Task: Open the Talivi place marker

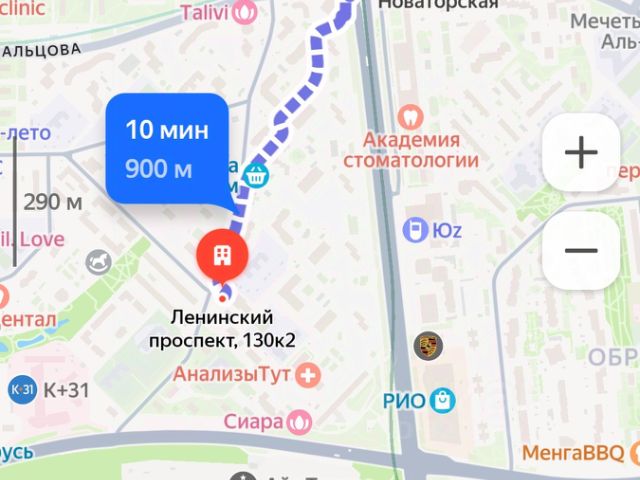Action: click(243, 14)
